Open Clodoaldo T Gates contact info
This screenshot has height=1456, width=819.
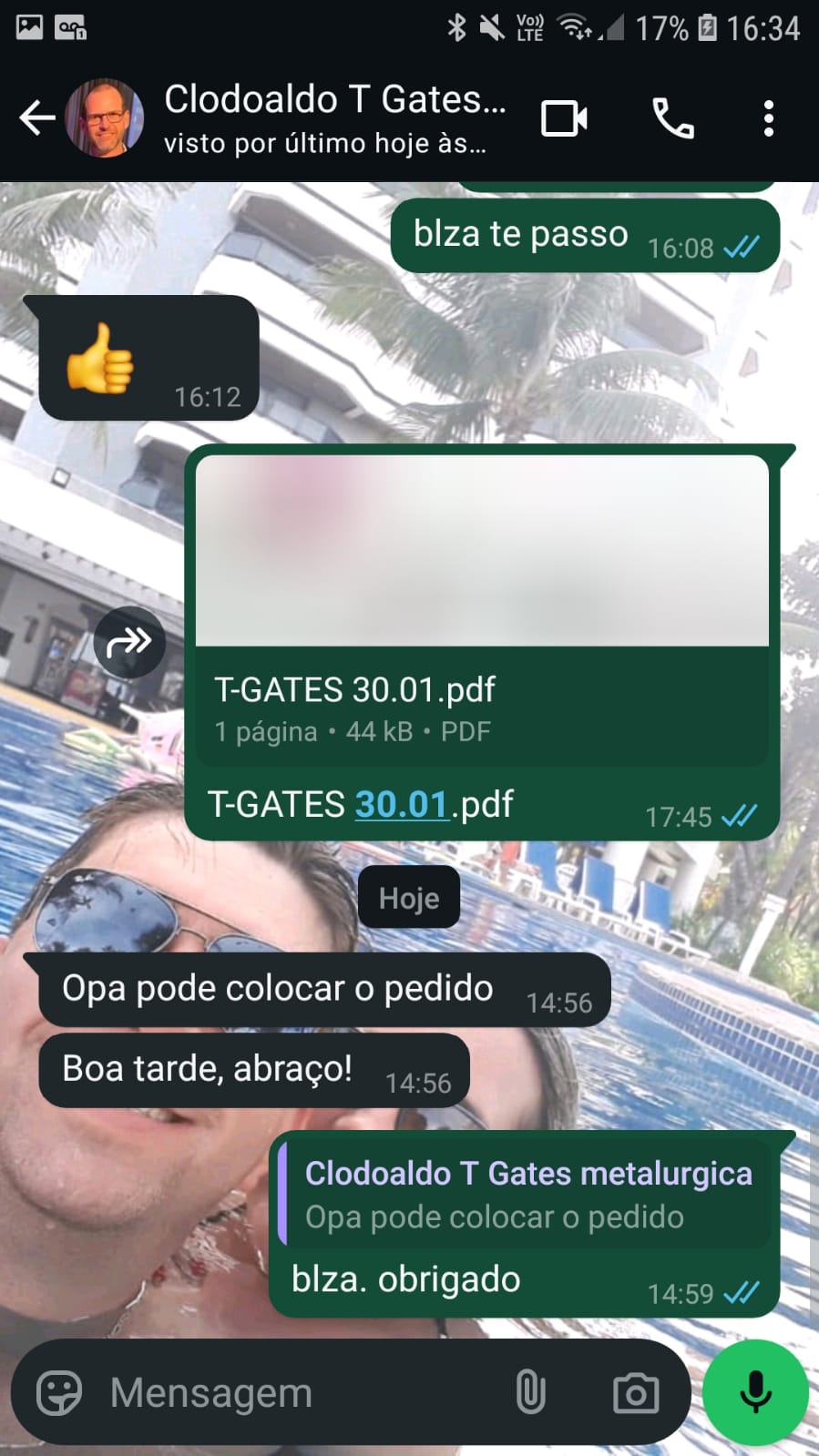(333, 118)
